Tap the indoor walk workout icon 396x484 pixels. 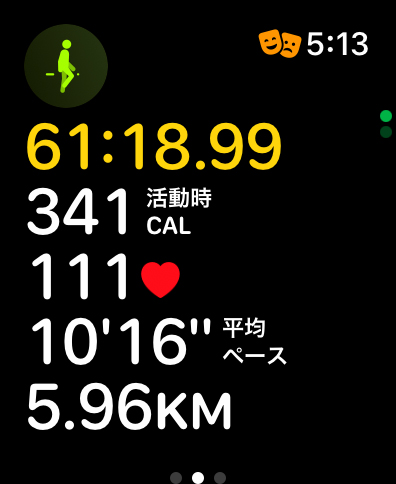pos(66,66)
